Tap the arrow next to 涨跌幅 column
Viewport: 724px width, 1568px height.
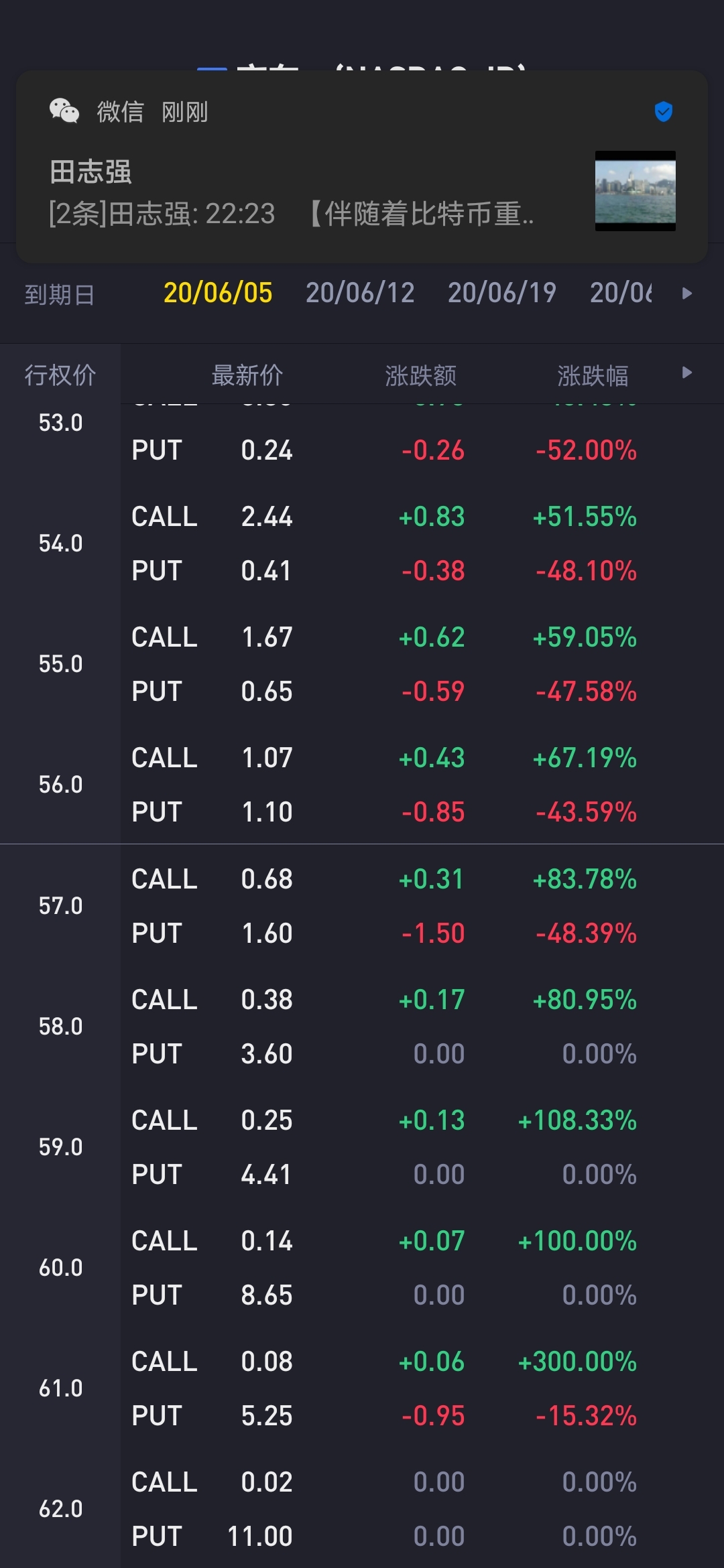[x=686, y=373]
